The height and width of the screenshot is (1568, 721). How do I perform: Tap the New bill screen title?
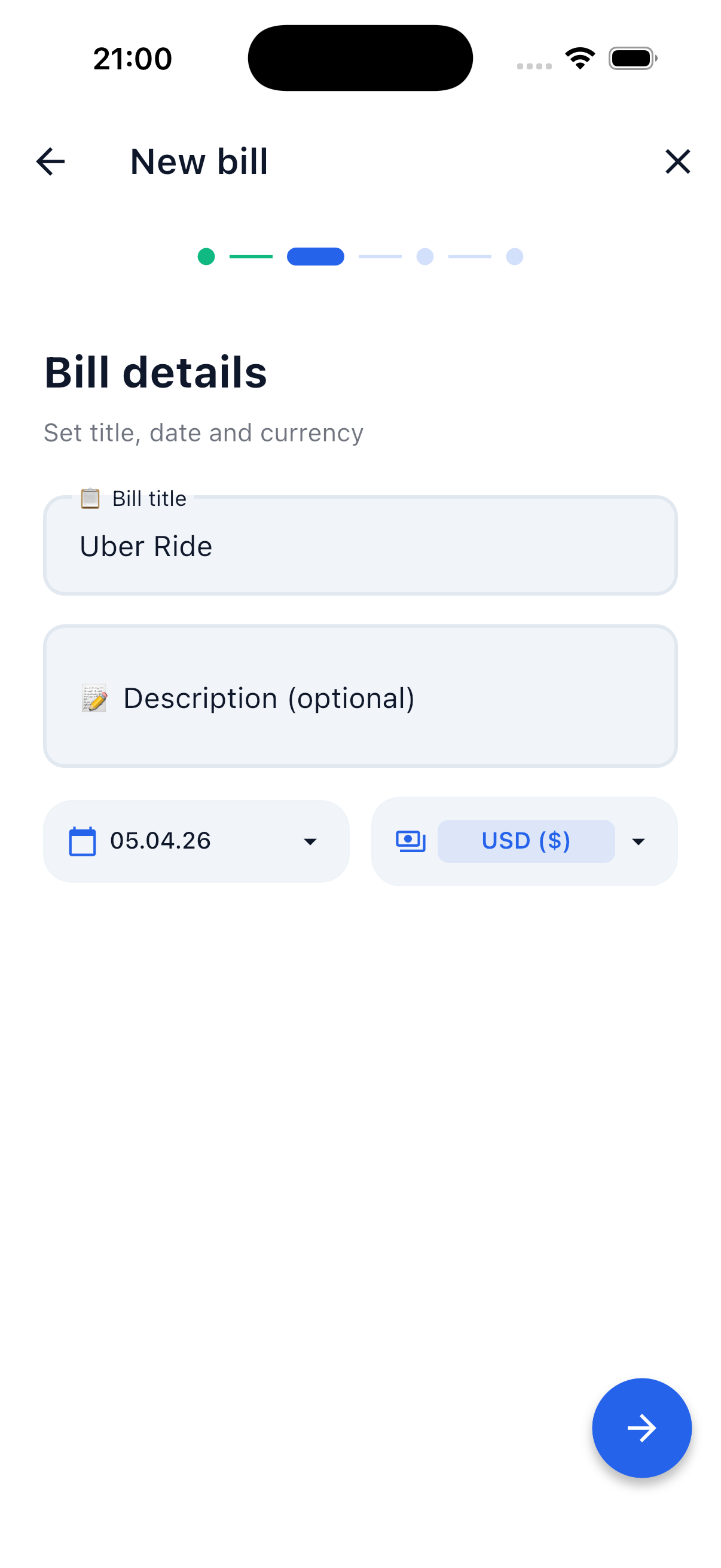click(x=198, y=161)
